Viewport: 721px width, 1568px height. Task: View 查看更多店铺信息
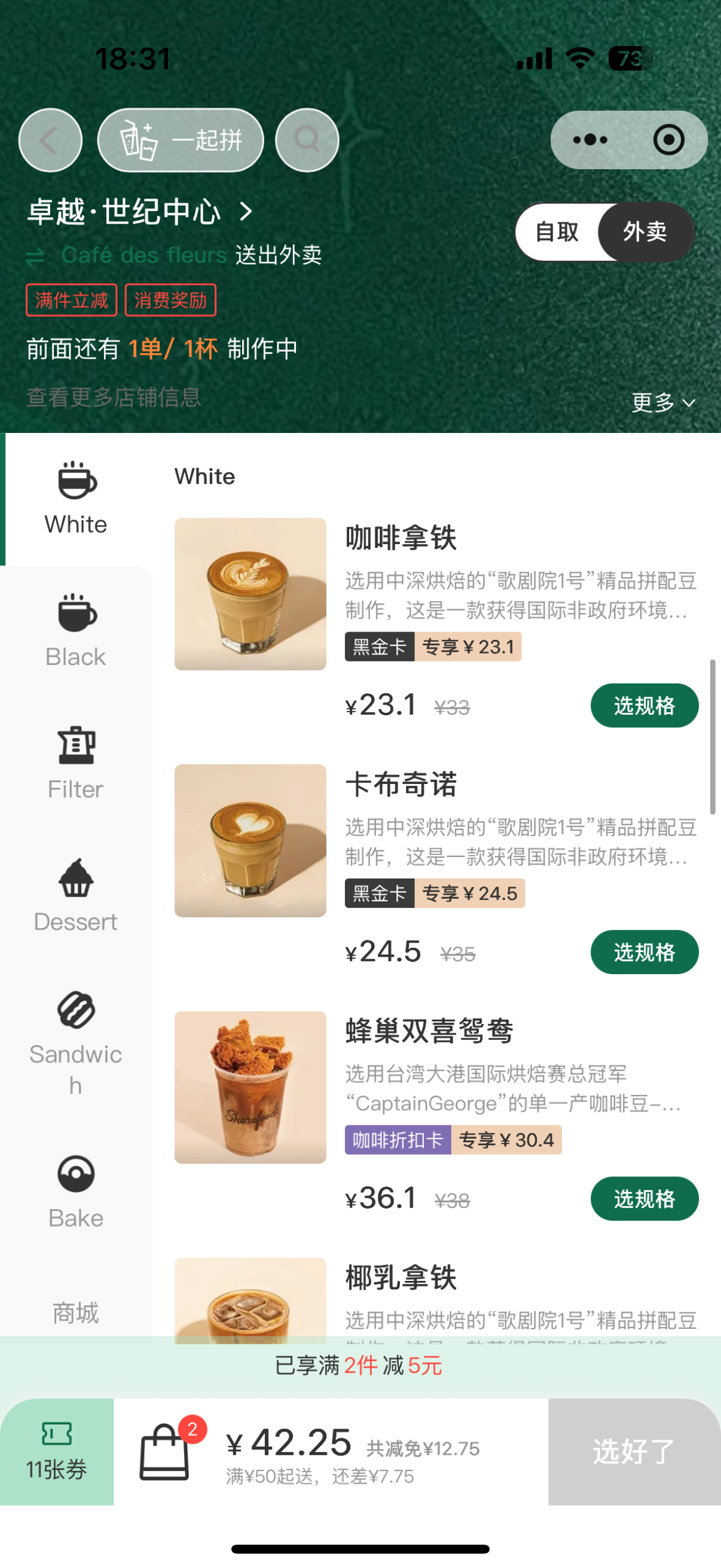pyautogui.click(x=113, y=398)
